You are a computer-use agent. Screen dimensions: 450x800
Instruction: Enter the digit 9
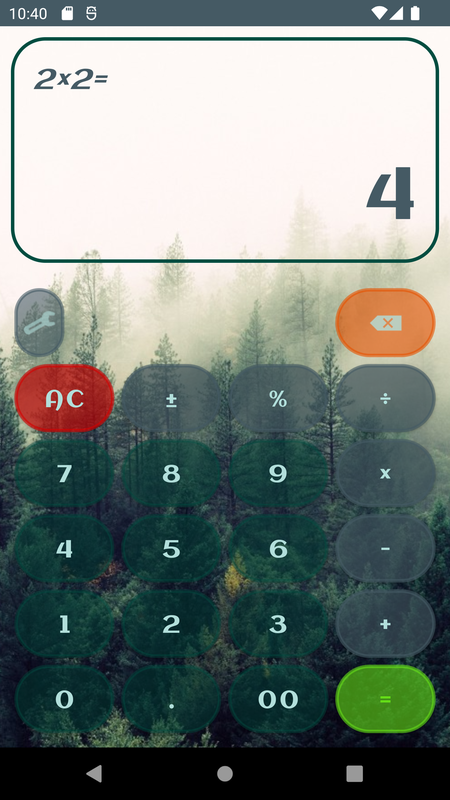[x=278, y=473]
